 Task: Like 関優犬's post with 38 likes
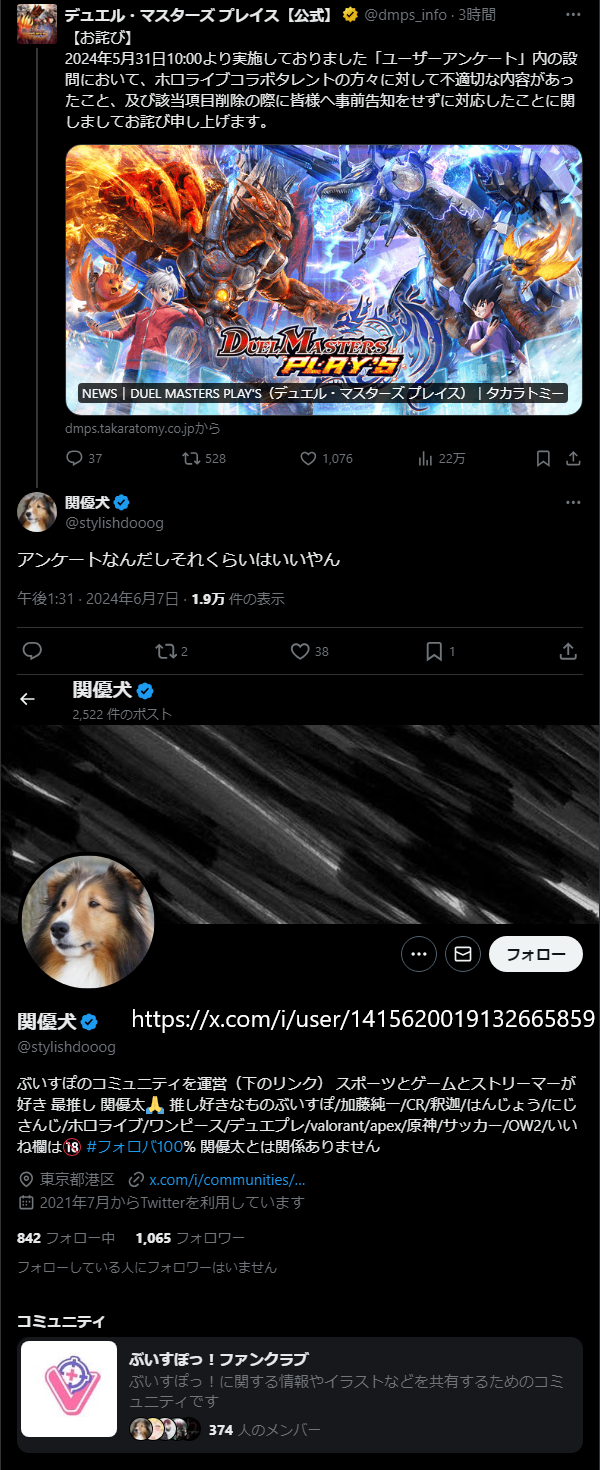[x=300, y=651]
